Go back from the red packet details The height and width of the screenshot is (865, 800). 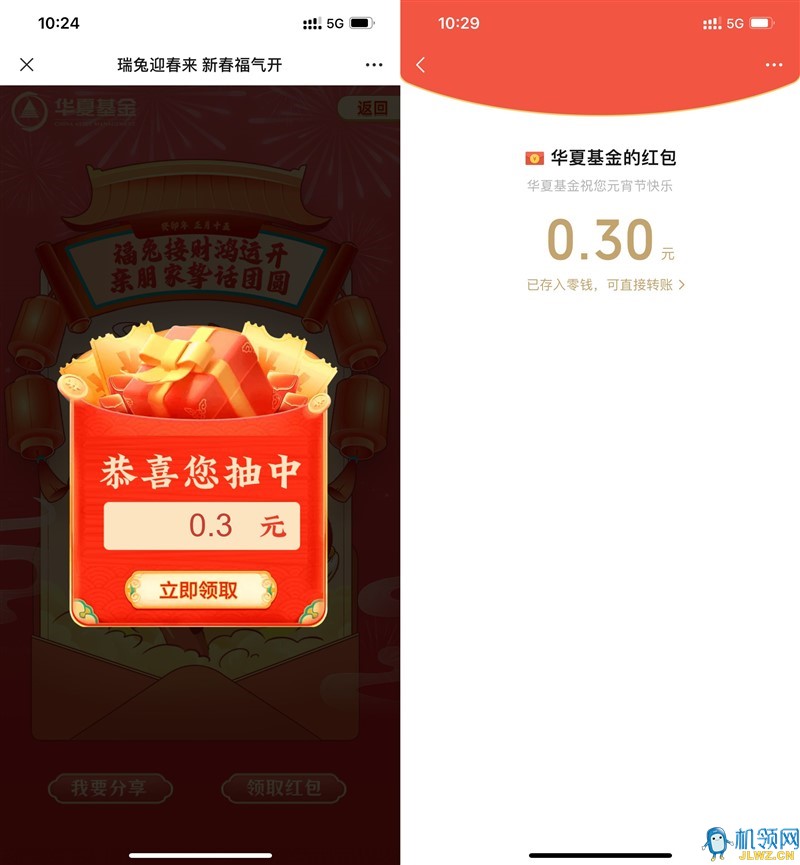pyautogui.click(x=420, y=65)
